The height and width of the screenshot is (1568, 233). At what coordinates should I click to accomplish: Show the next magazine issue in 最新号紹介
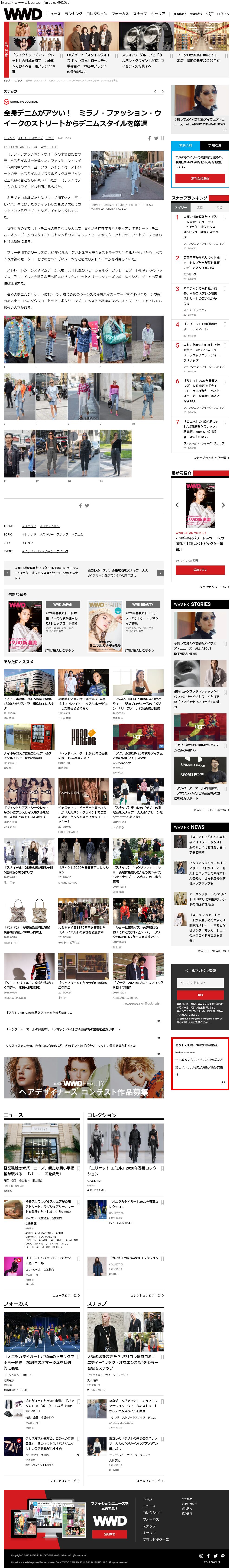click(x=223, y=505)
